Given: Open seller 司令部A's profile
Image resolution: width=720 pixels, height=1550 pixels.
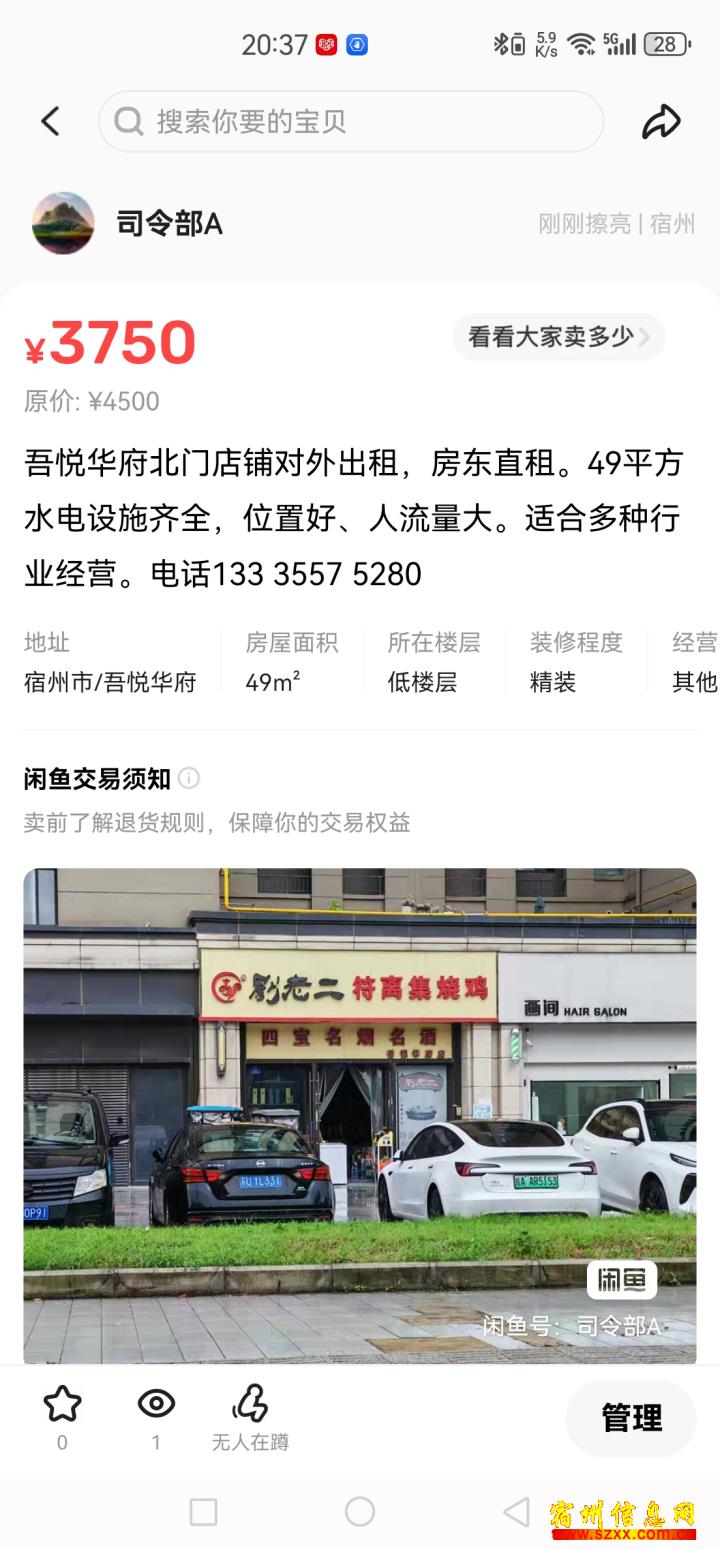Looking at the screenshot, I should coord(127,223).
